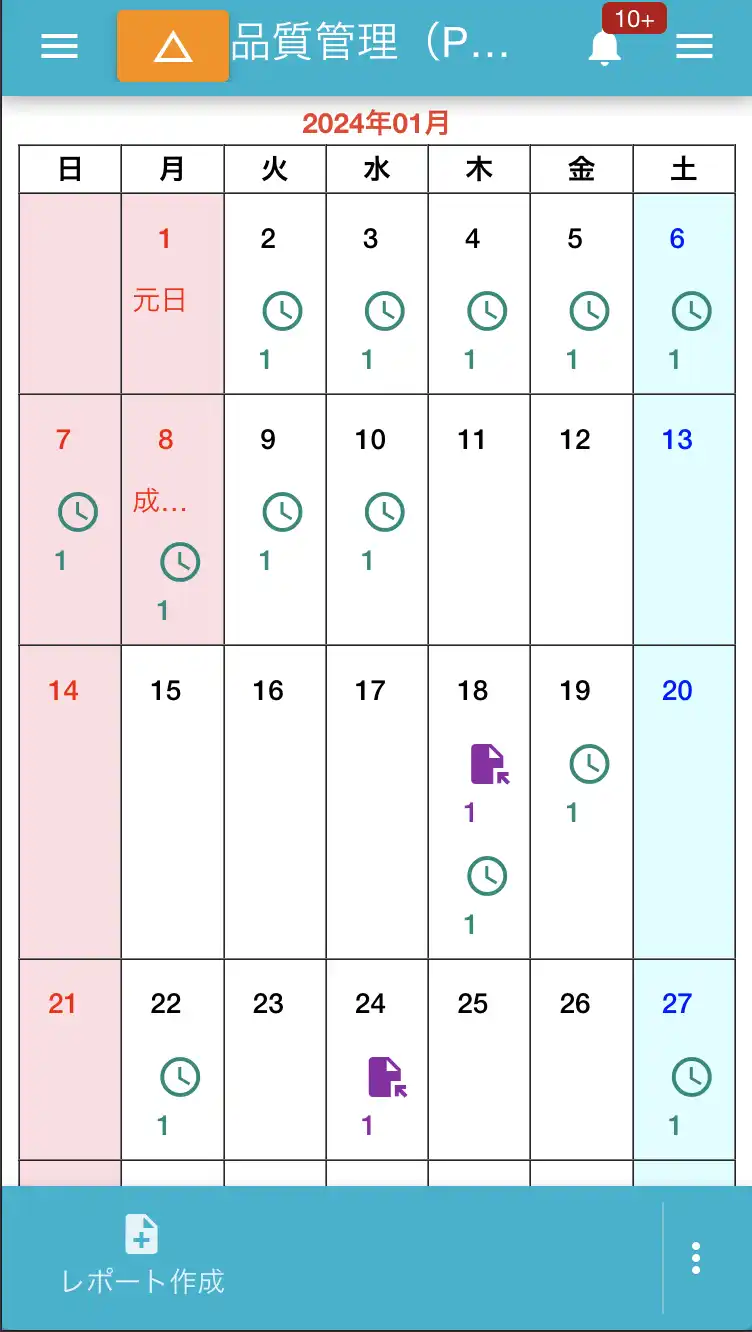
Task: Open the bottom bar overflow menu
Action: click(696, 1258)
